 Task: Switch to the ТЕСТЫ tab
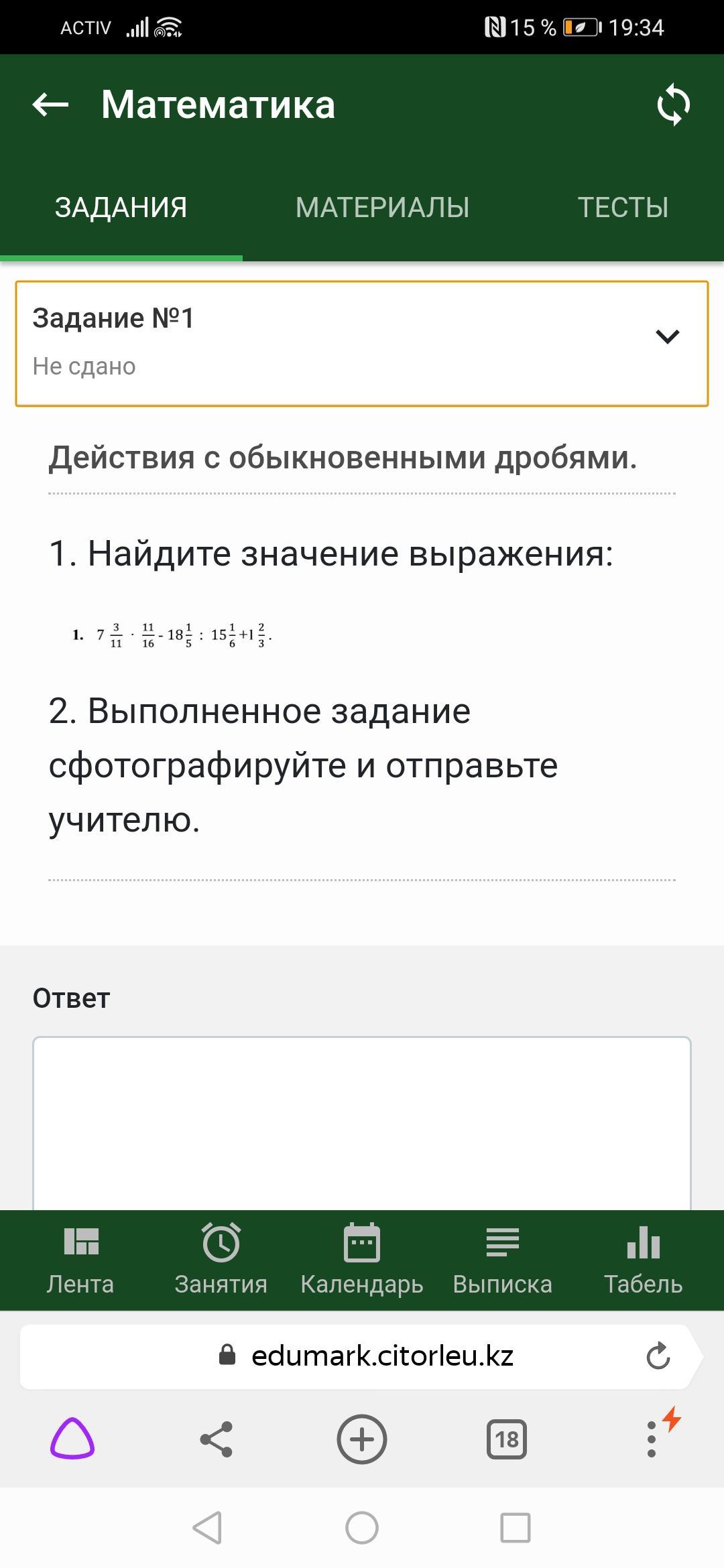point(623,207)
